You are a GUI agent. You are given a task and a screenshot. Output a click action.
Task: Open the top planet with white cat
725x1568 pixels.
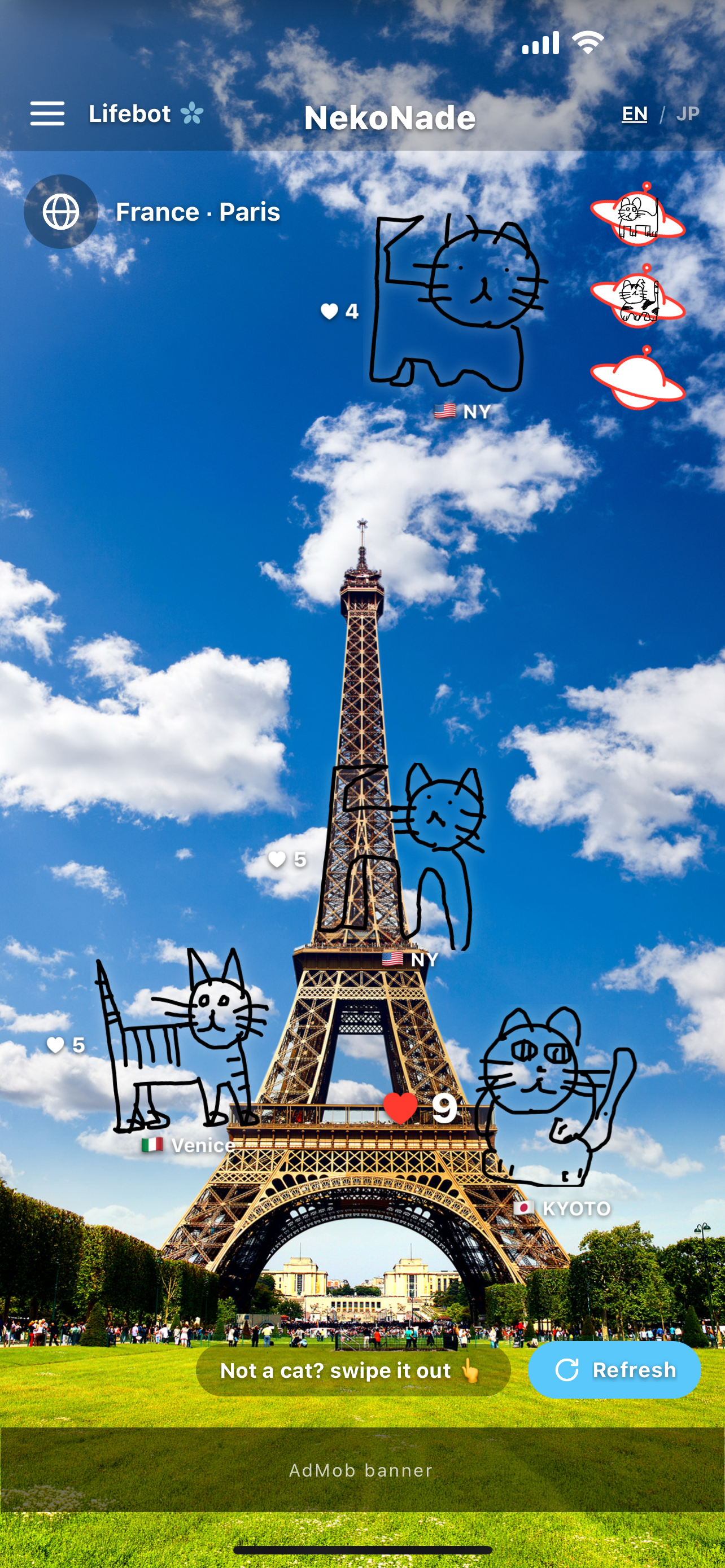638,214
